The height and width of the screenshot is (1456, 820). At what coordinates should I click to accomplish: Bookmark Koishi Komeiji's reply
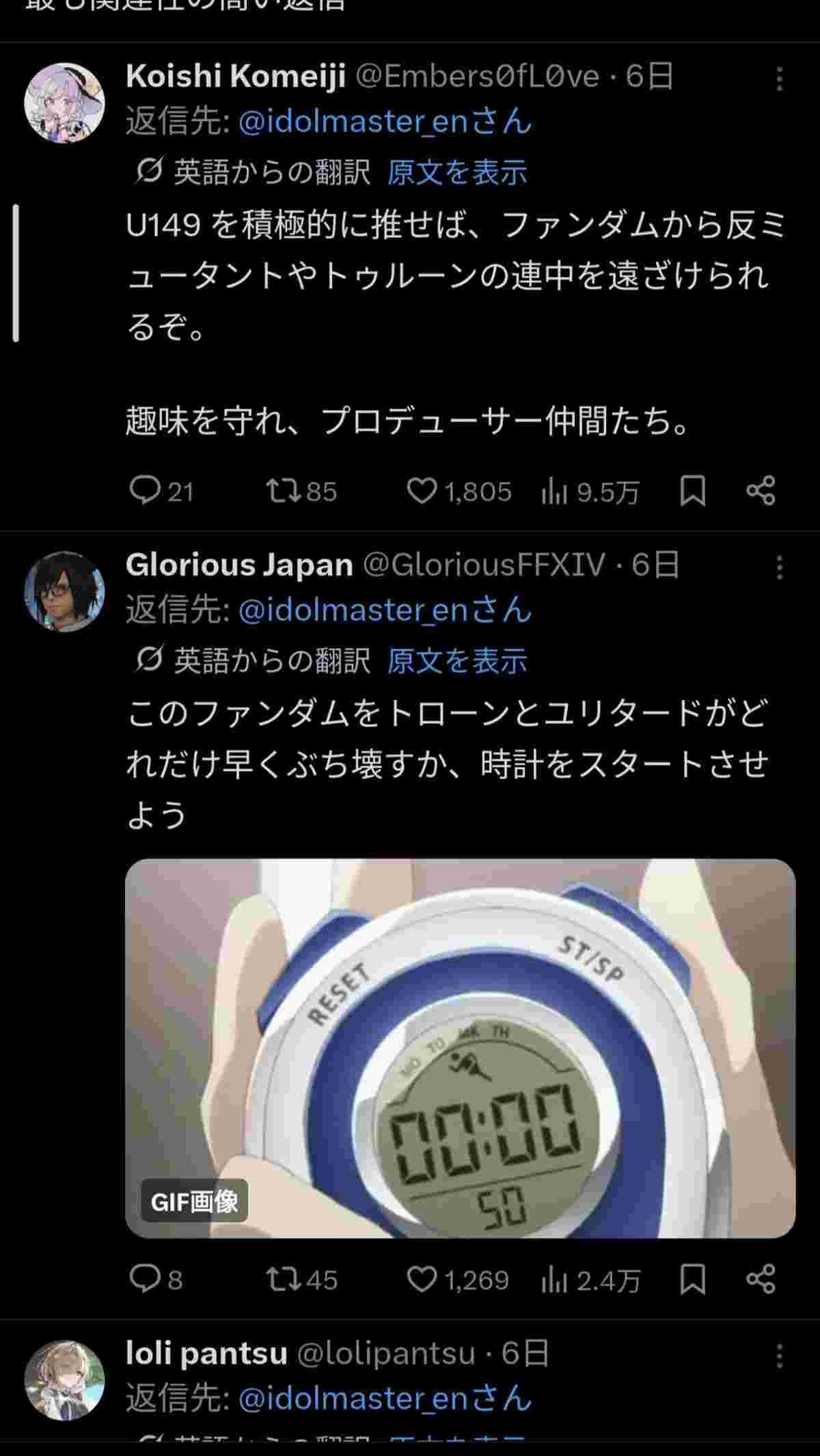click(692, 491)
